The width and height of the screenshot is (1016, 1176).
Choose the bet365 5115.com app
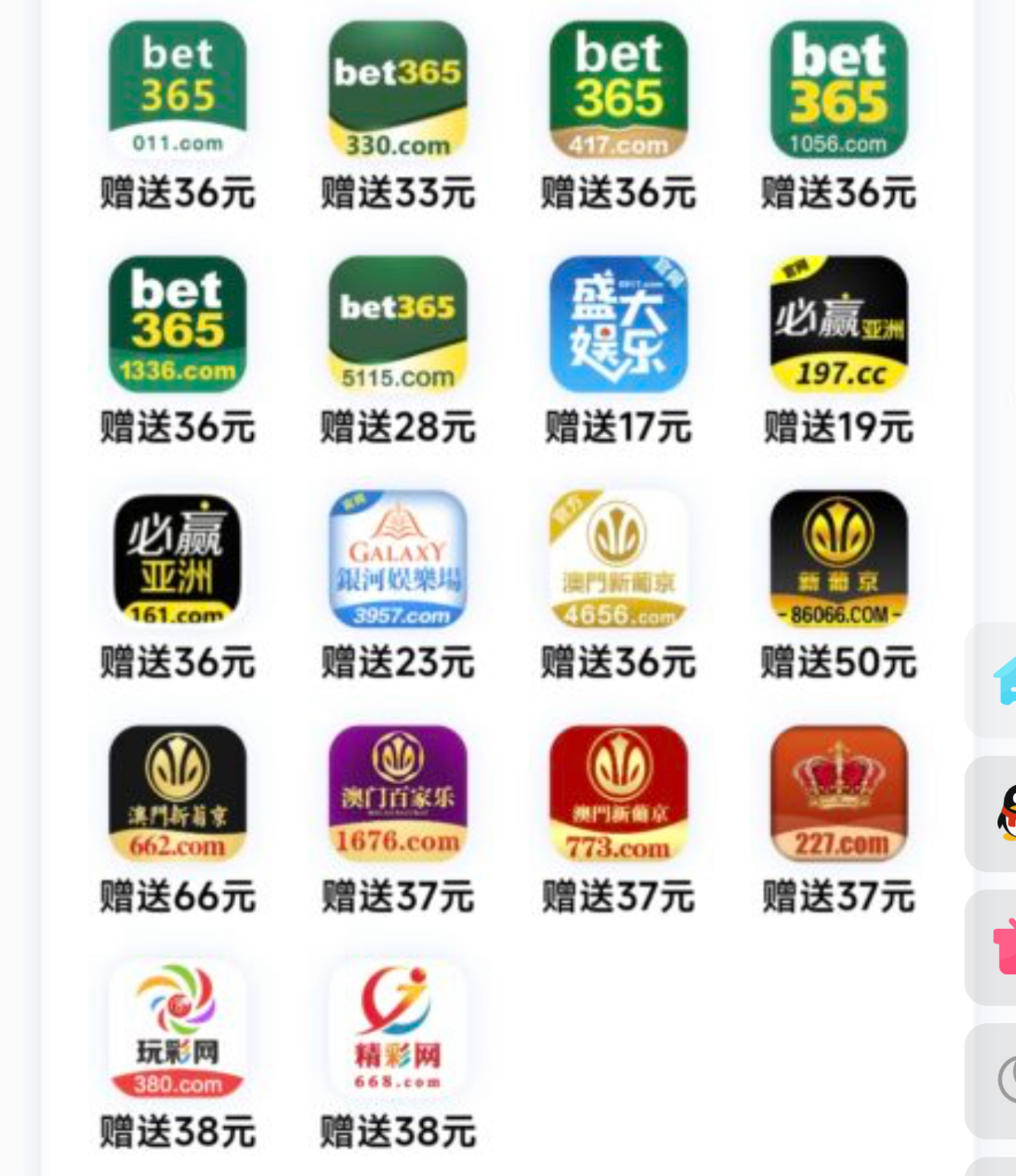pyautogui.click(x=398, y=325)
